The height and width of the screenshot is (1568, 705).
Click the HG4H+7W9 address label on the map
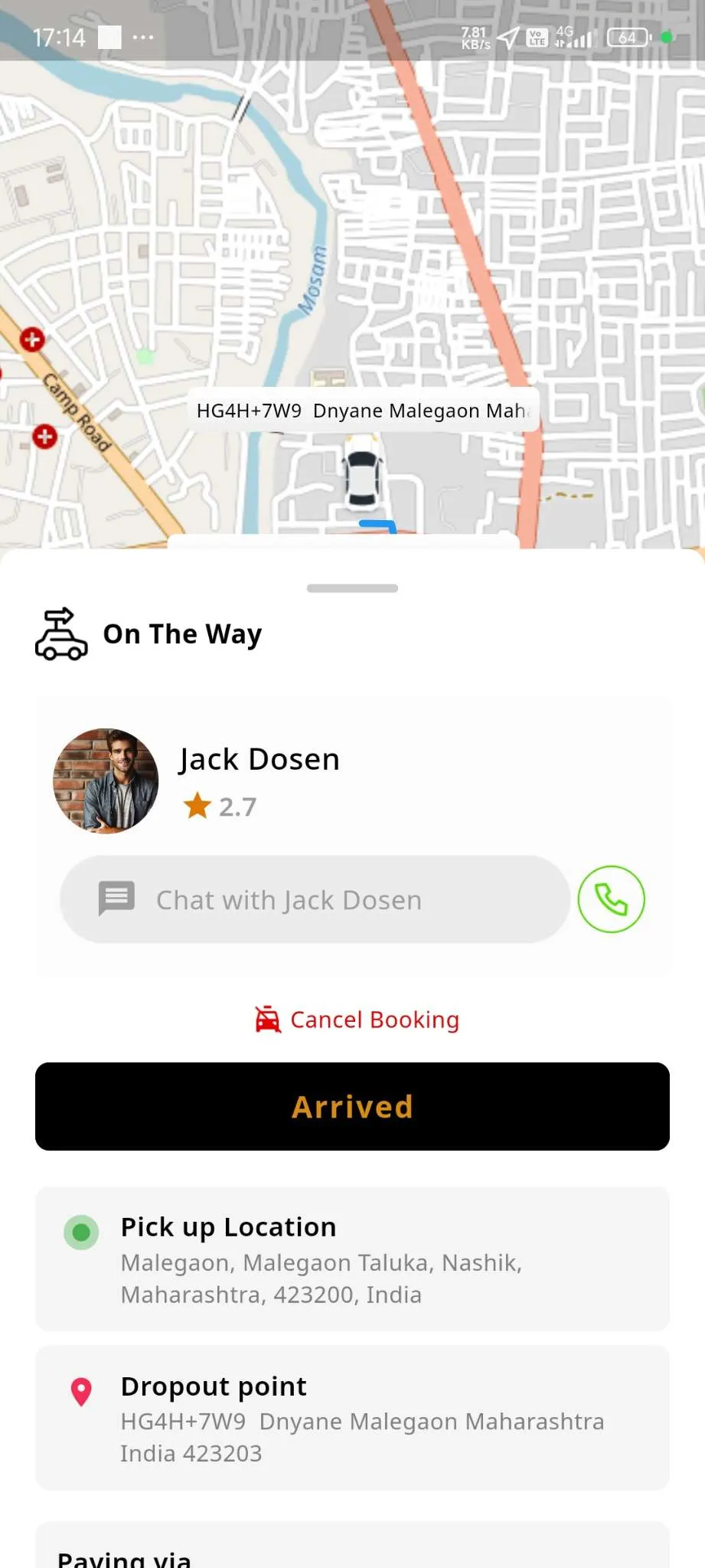[x=361, y=410]
